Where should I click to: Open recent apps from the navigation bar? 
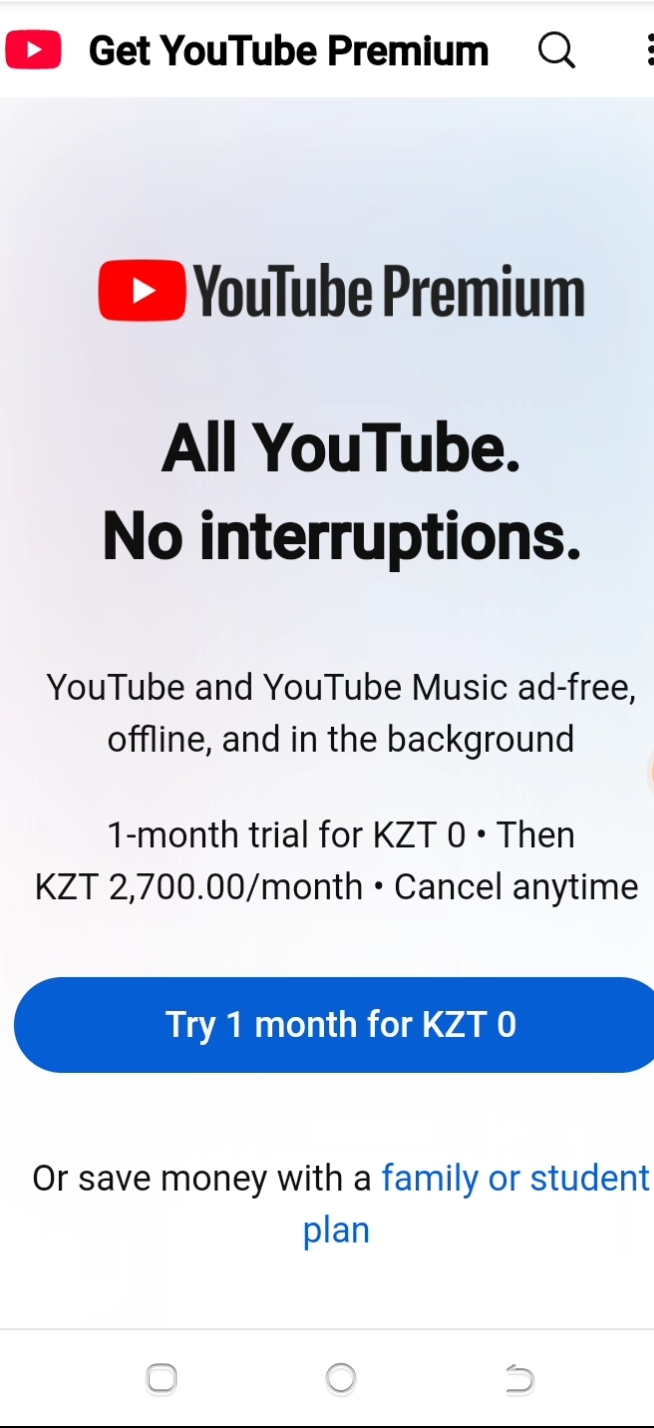(162, 1378)
